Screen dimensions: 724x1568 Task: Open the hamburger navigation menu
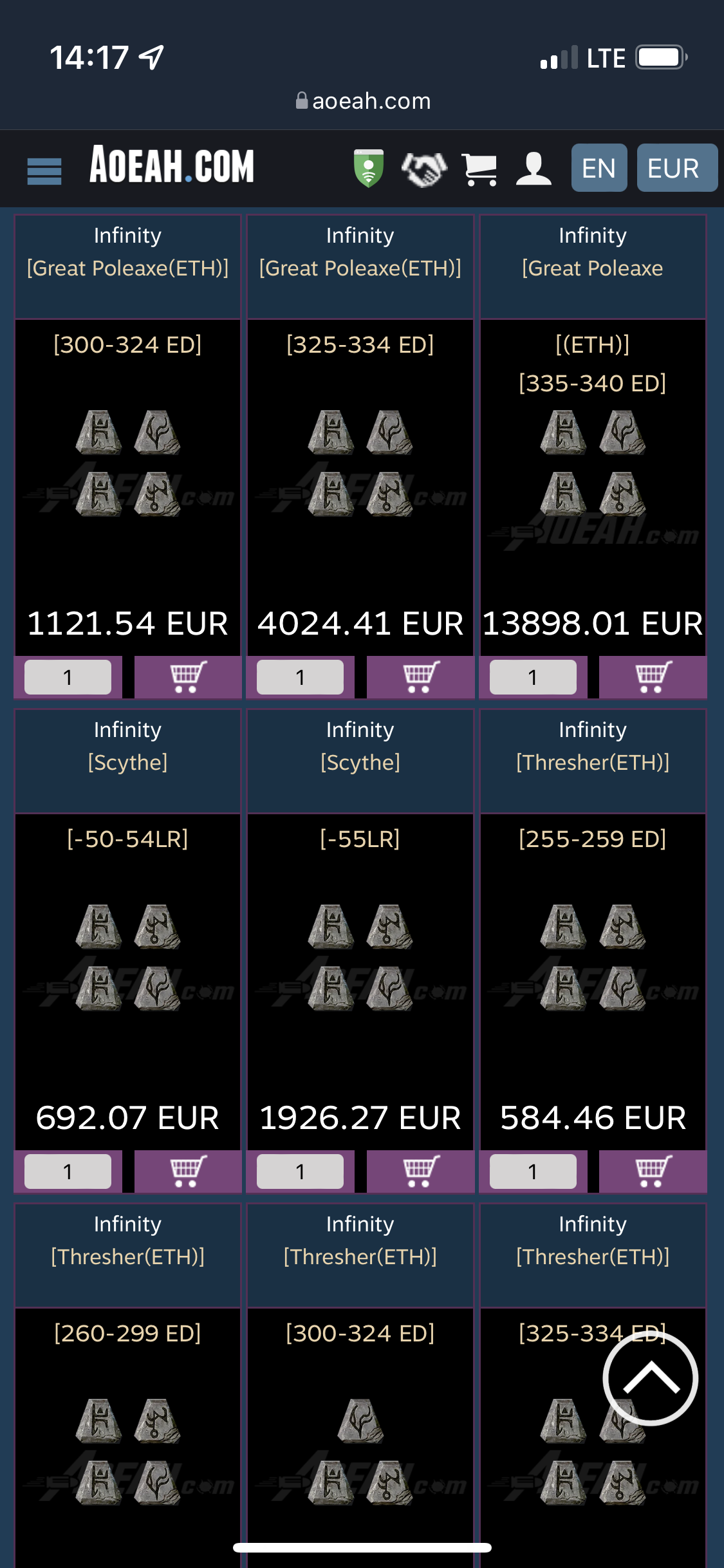44,171
